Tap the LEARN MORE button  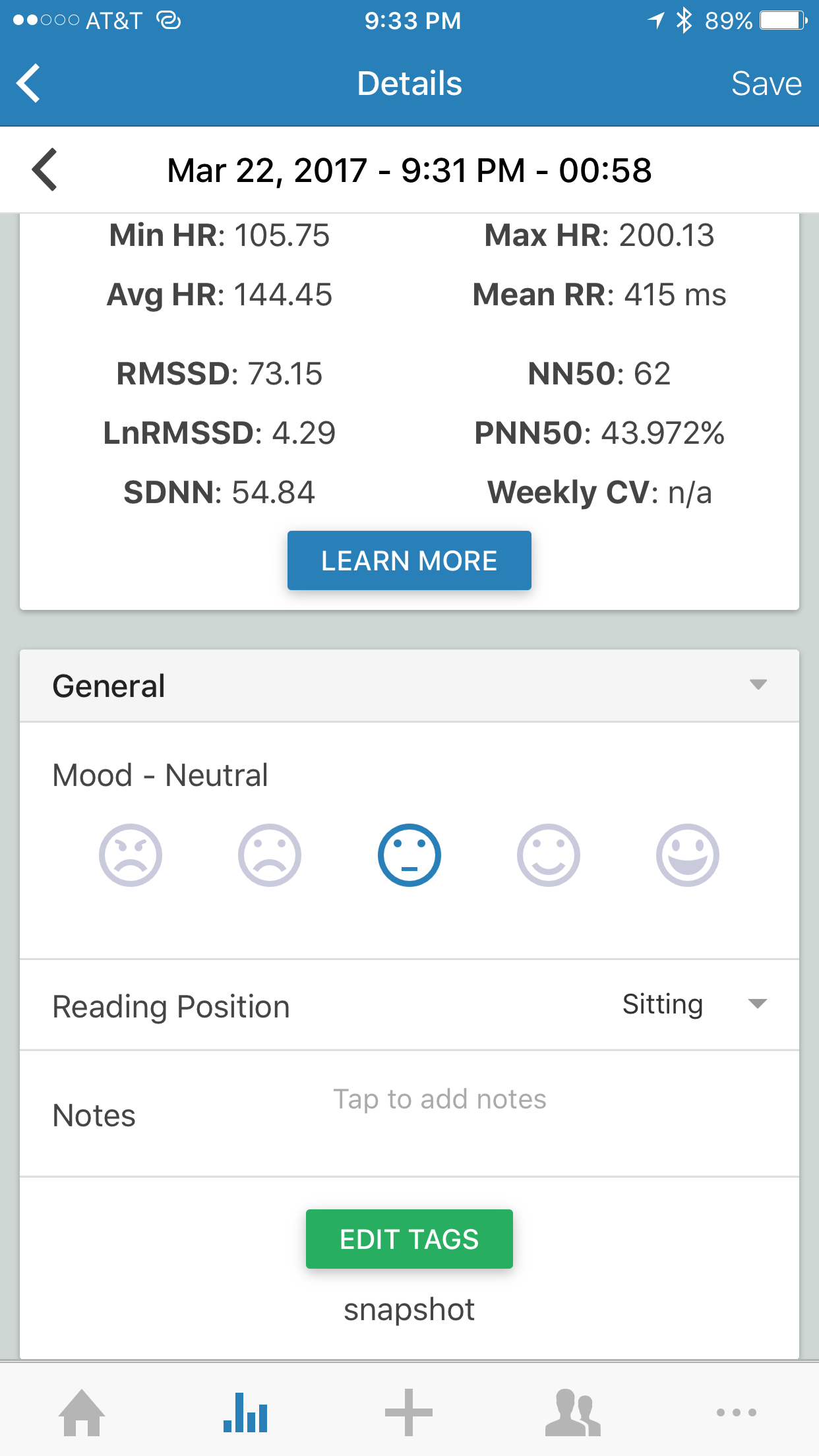pyautogui.click(x=409, y=561)
